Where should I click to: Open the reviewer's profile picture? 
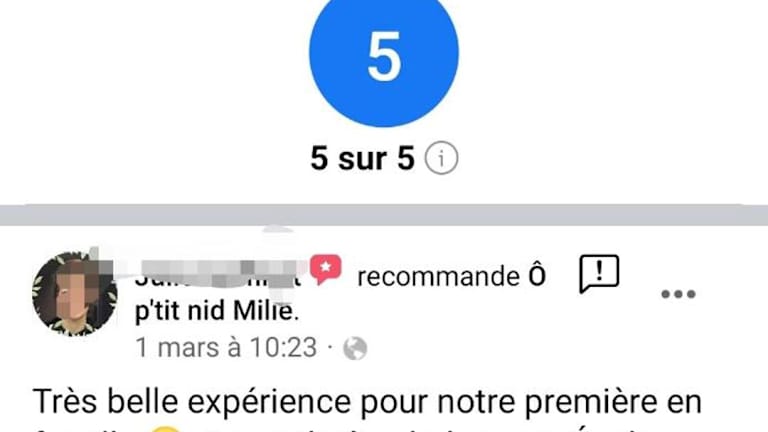point(75,294)
